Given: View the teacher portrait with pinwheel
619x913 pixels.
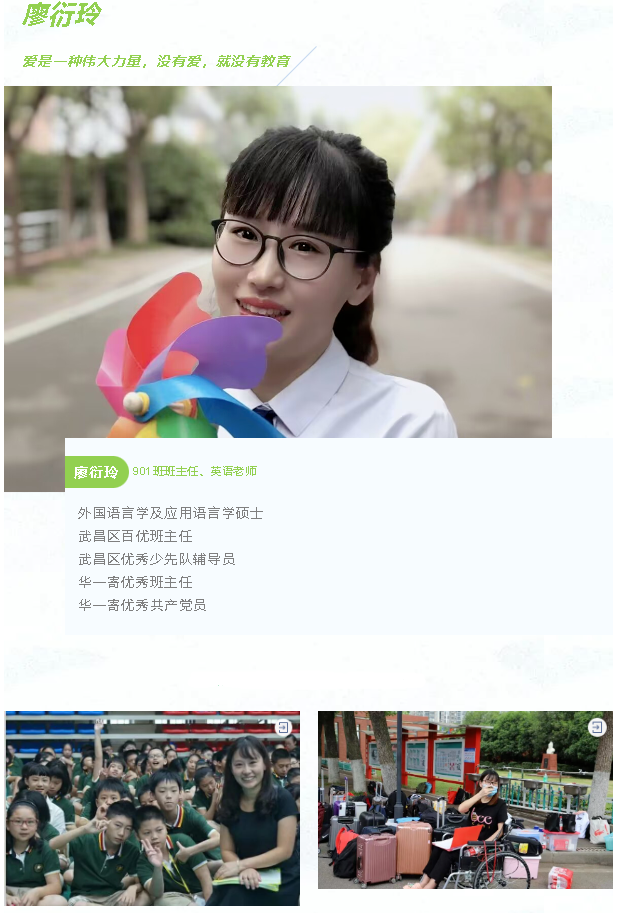Looking at the screenshot, I should tap(278, 262).
